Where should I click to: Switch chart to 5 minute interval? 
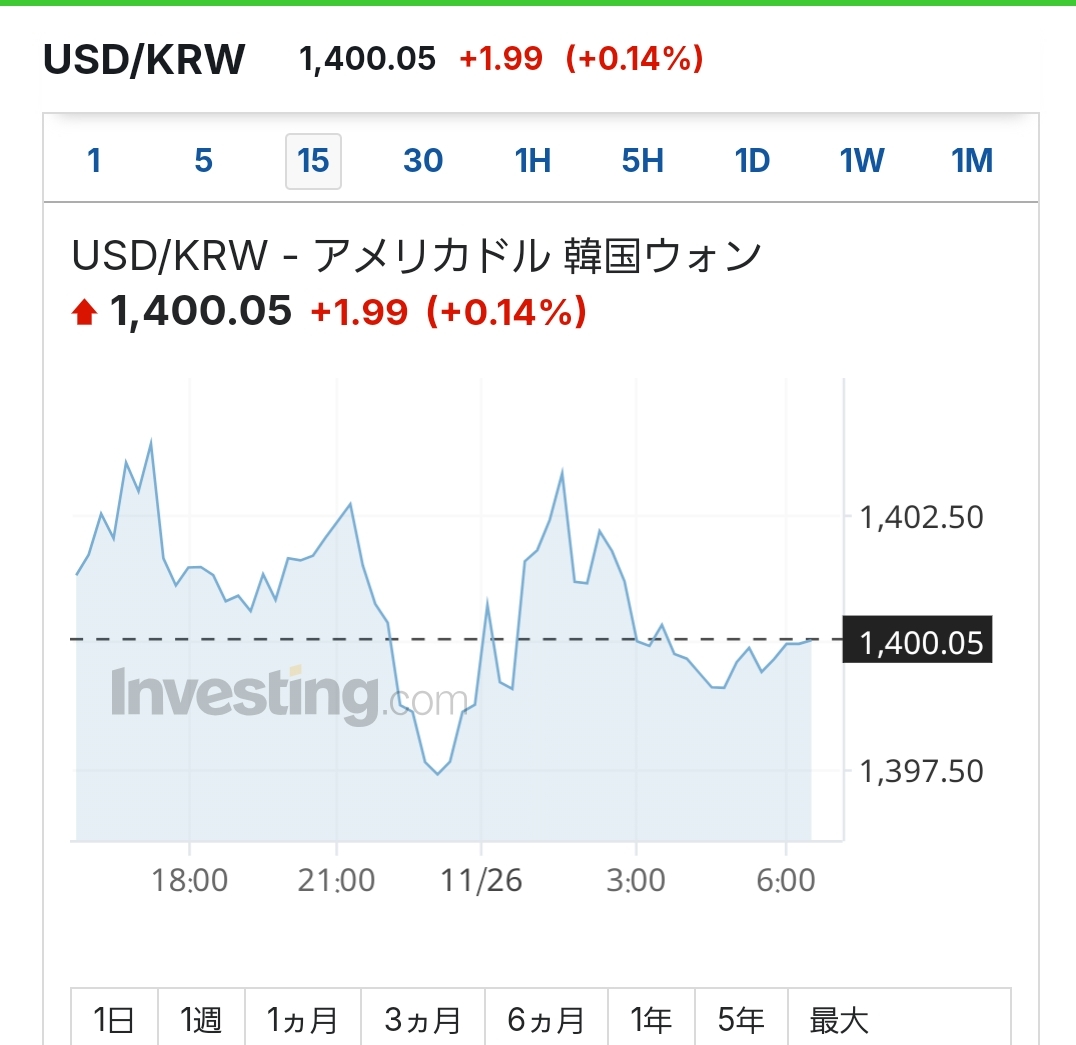[203, 161]
